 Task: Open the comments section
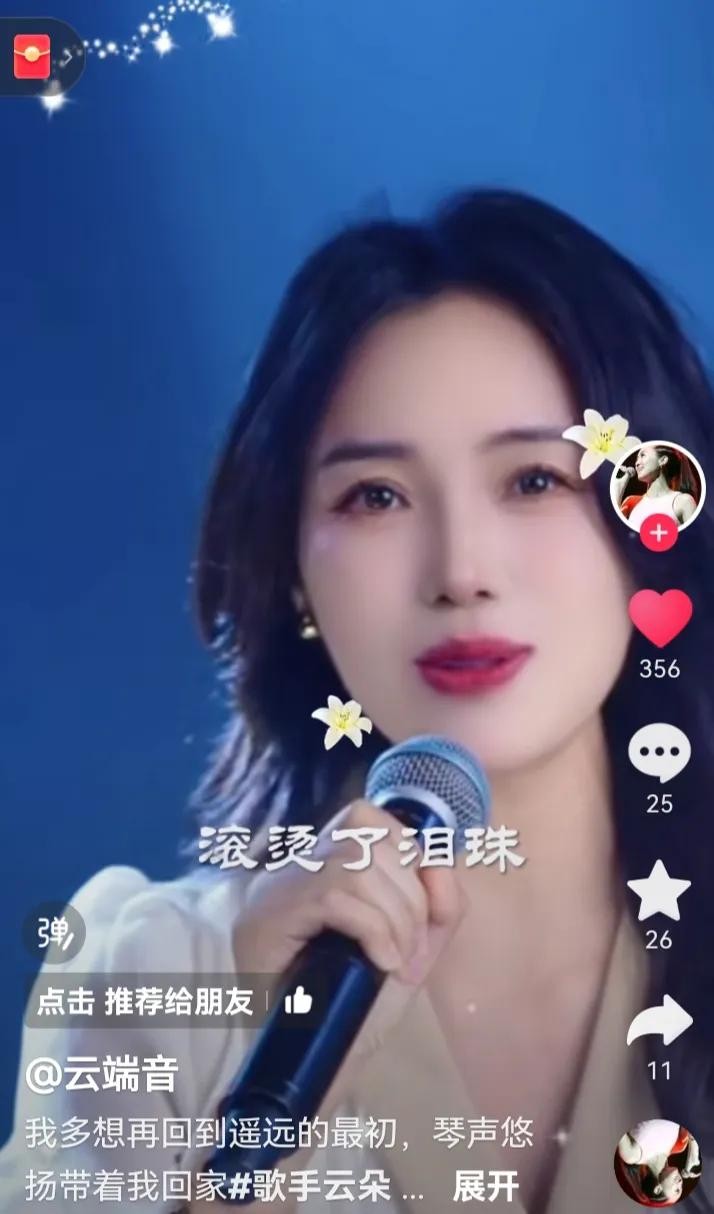coord(659,754)
